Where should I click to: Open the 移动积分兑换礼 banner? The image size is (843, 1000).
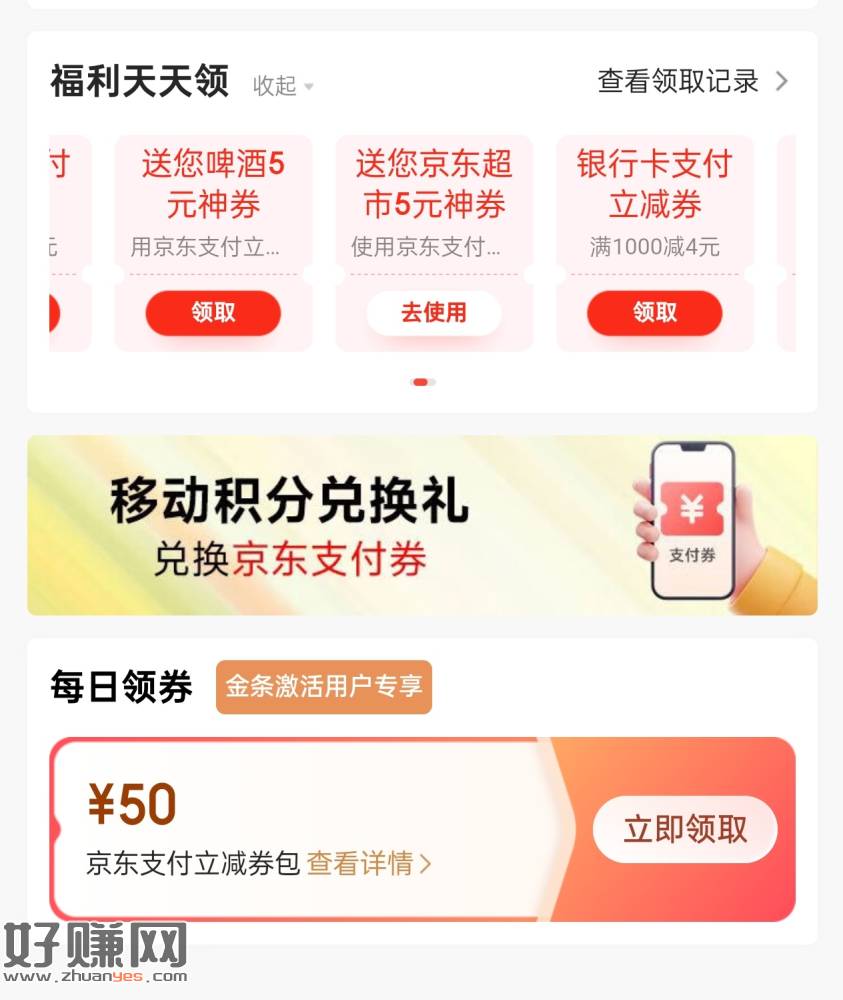[422, 525]
